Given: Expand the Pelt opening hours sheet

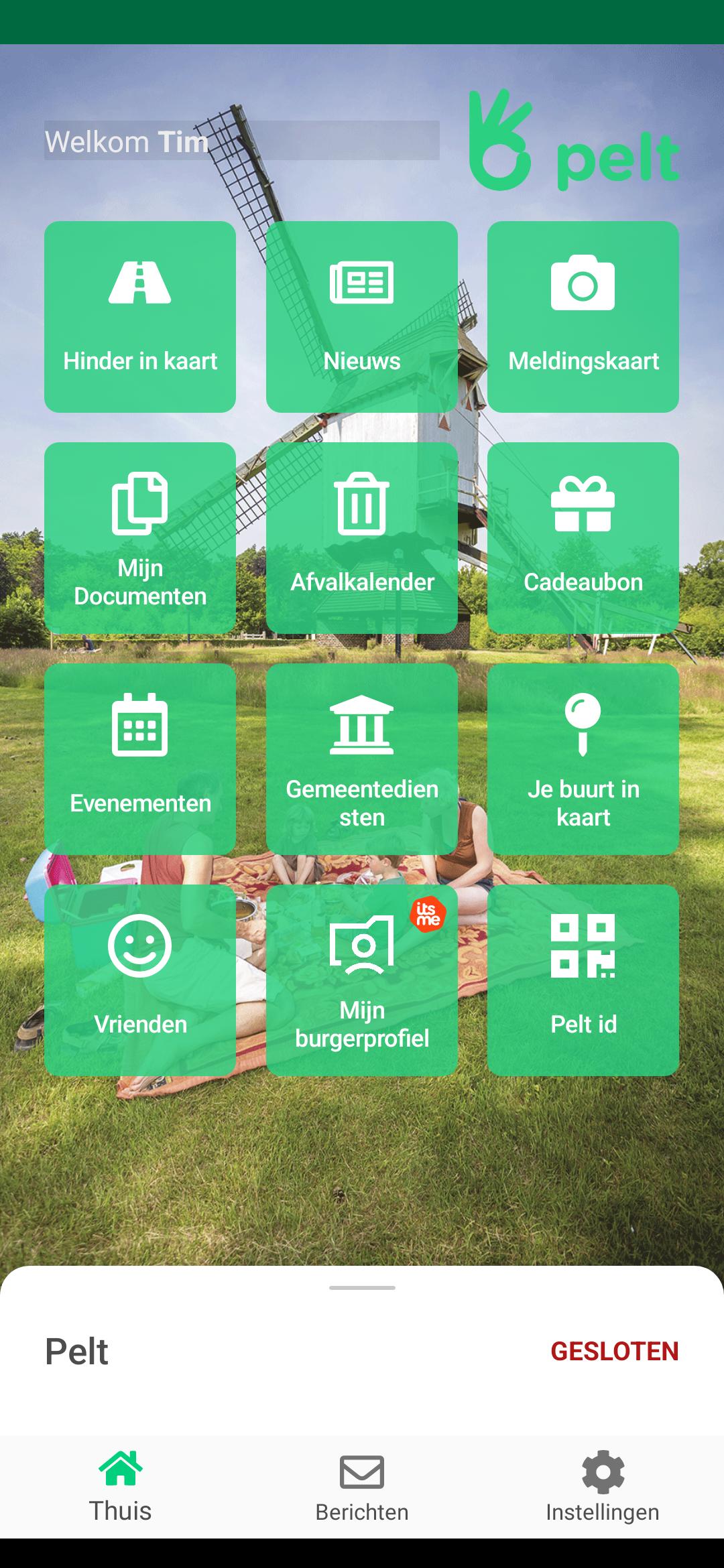Looking at the screenshot, I should (x=362, y=1288).
